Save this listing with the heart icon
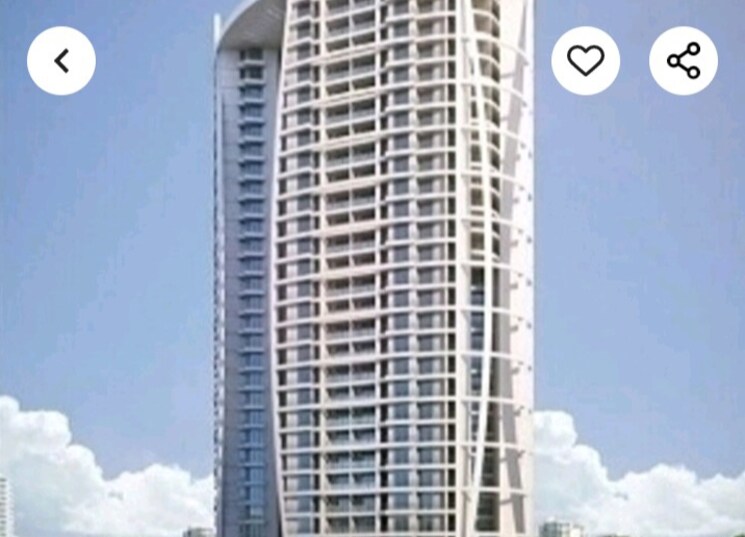The height and width of the screenshot is (537, 745). tap(585, 61)
